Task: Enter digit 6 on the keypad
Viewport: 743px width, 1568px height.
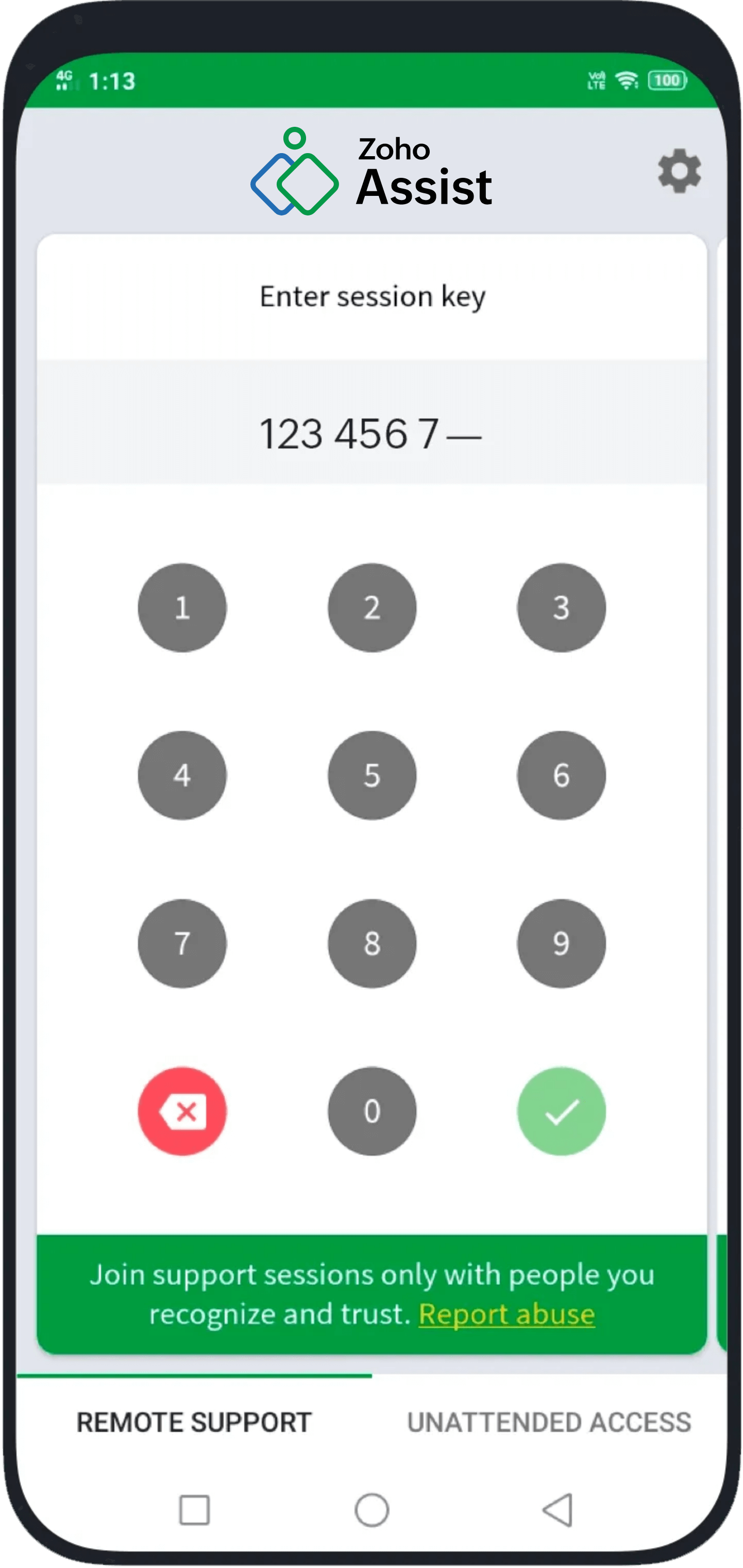Action: coord(561,775)
